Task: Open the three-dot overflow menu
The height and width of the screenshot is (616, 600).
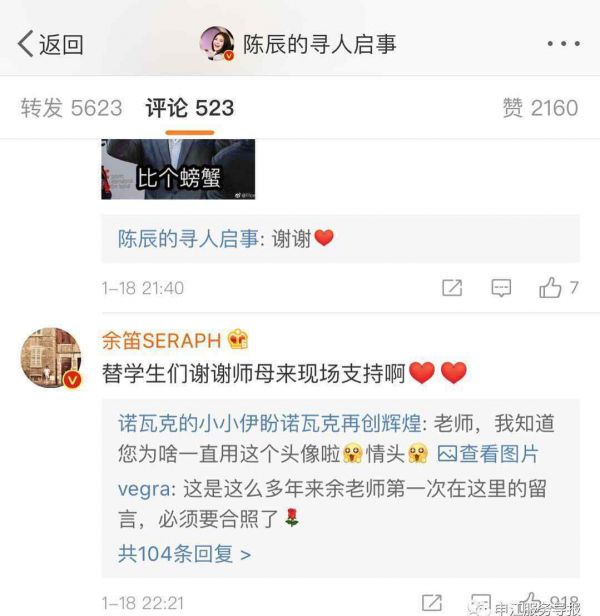Action: tap(563, 45)
